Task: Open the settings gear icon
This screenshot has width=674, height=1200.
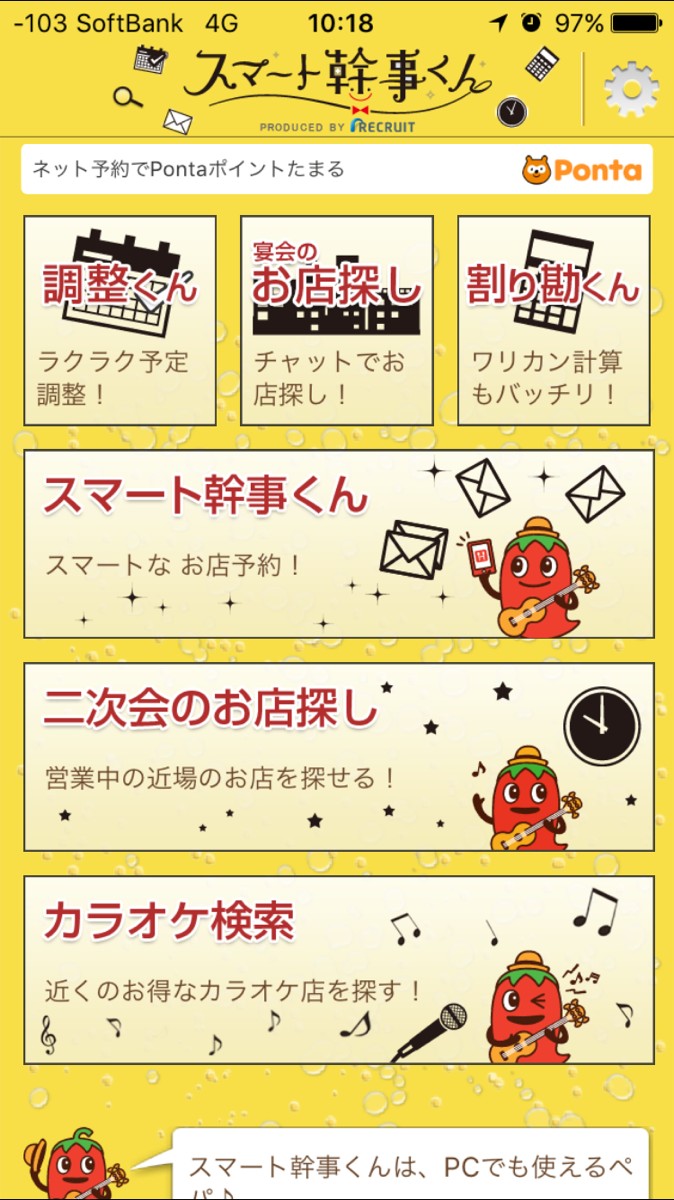Action: (x=632, y=89)
